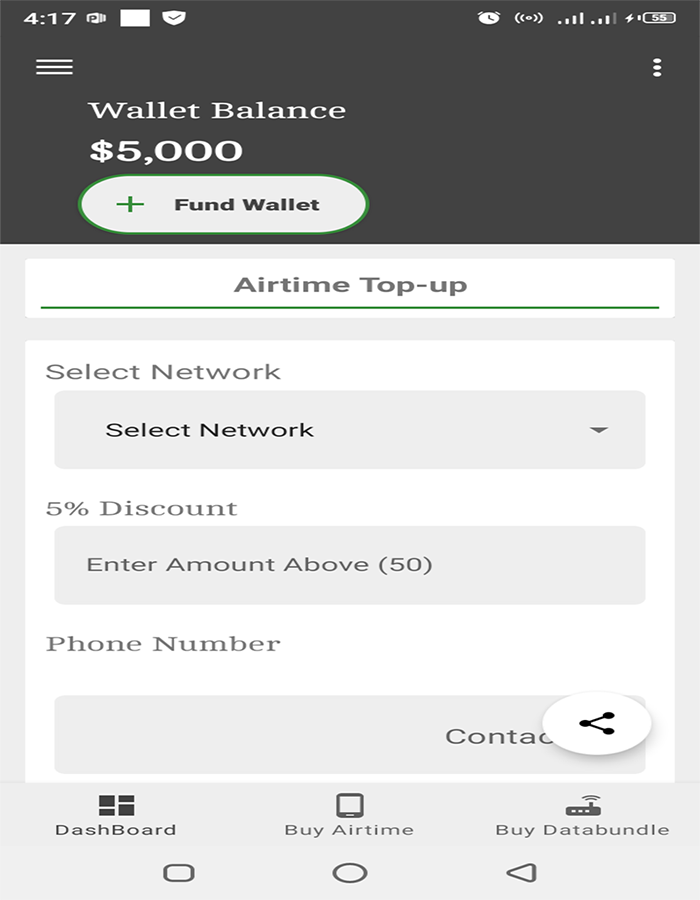Go to the system home screen
Image resolution: width=700 pixels, height=900 pixels.
click(x=350, y=873)
